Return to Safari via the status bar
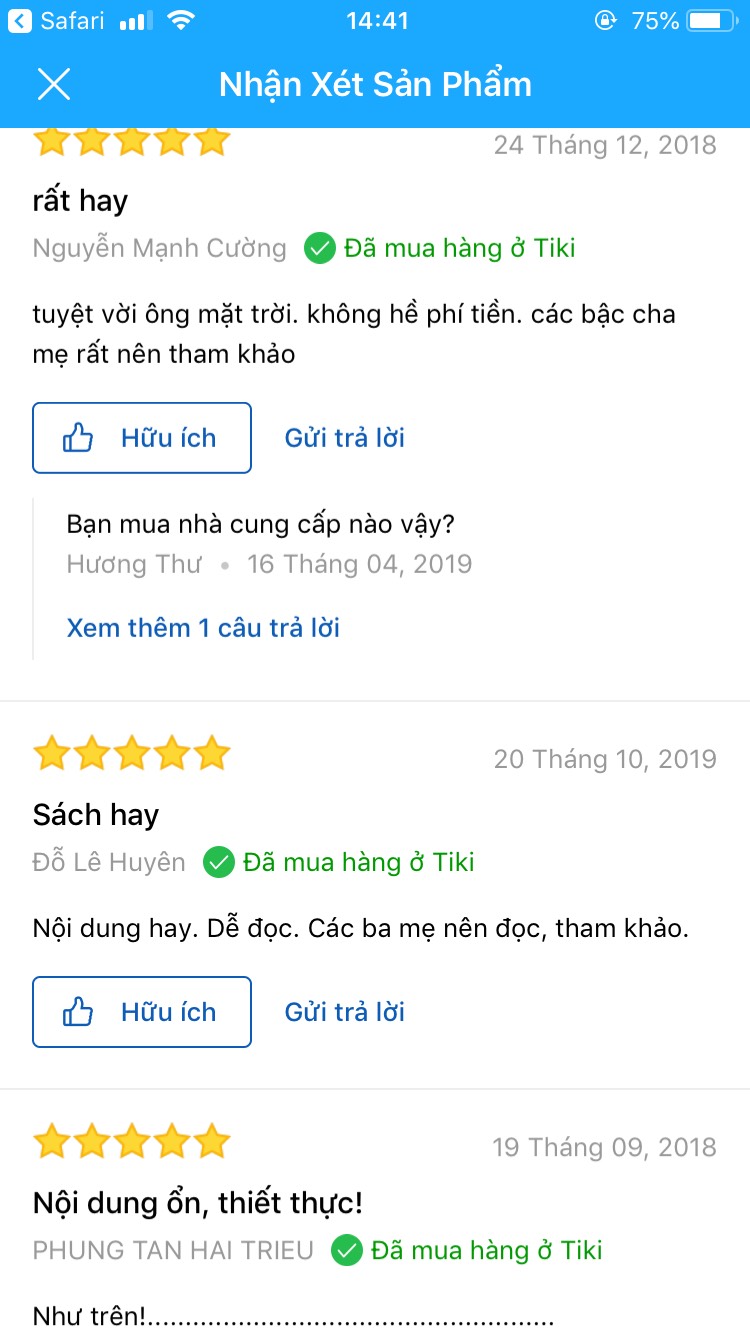The image size is (750, 1334). tap(57, 20)
